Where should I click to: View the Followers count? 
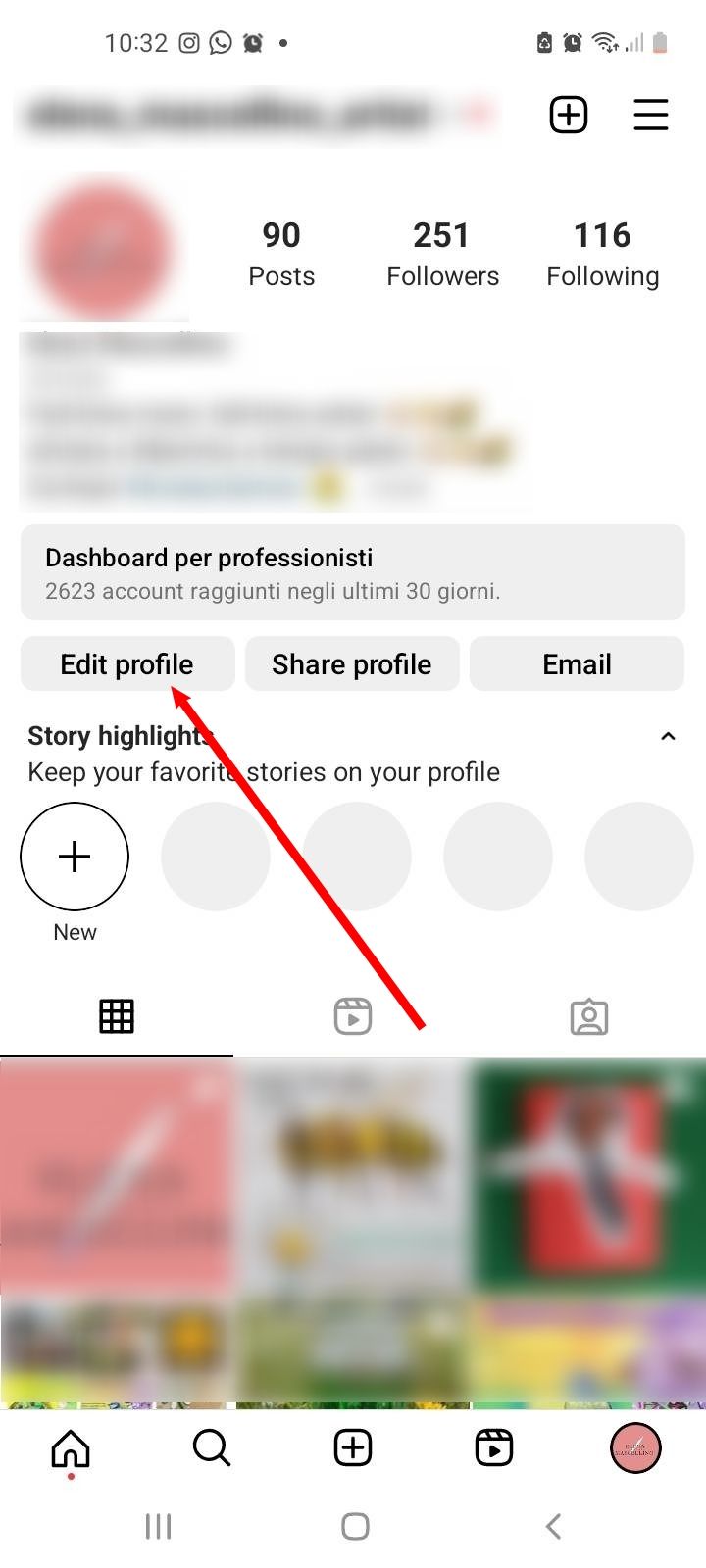(x=441, y=252)
